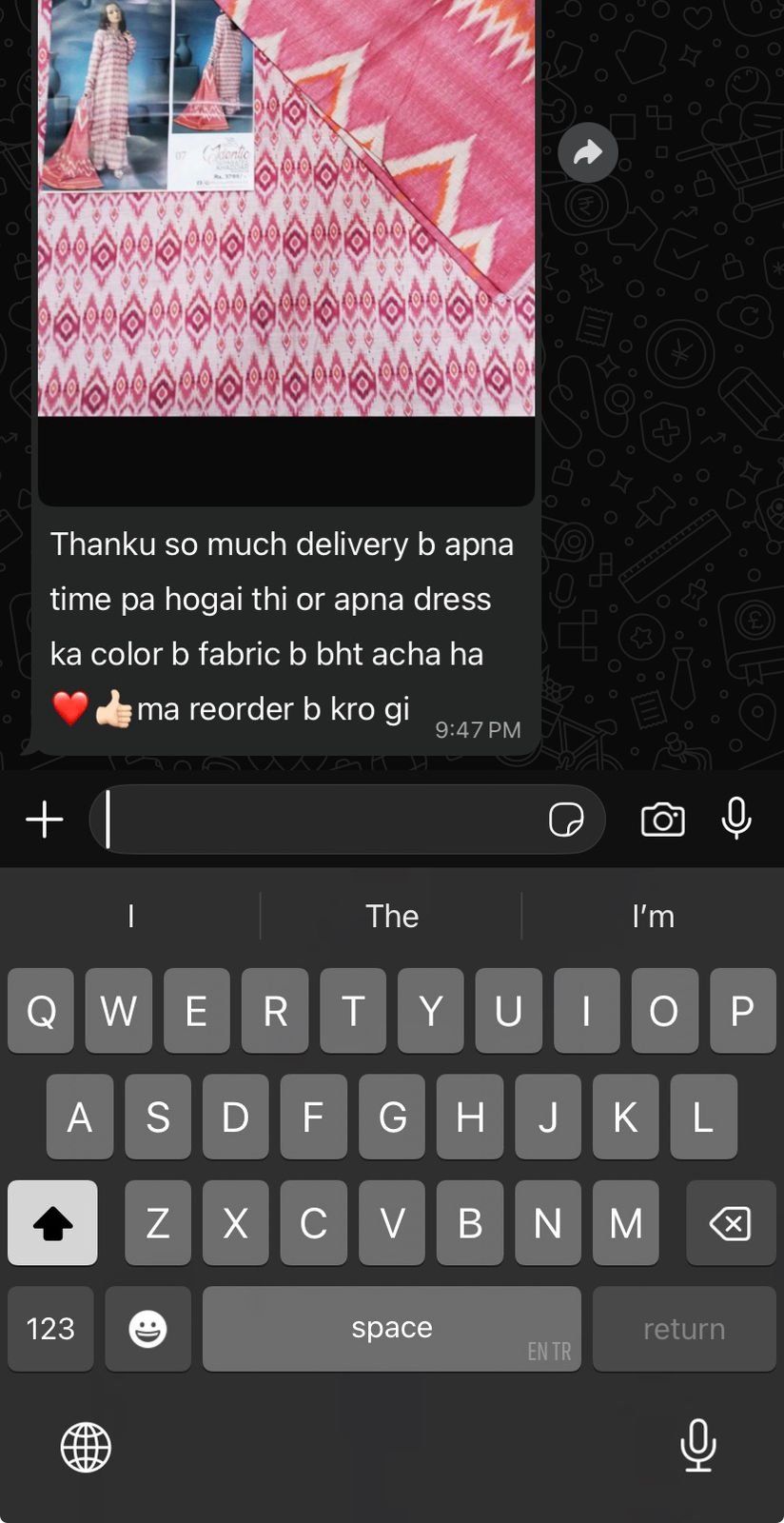Open the emoji keyboard
This screenshot has height=1523, width=784.
coord(147,1329)
